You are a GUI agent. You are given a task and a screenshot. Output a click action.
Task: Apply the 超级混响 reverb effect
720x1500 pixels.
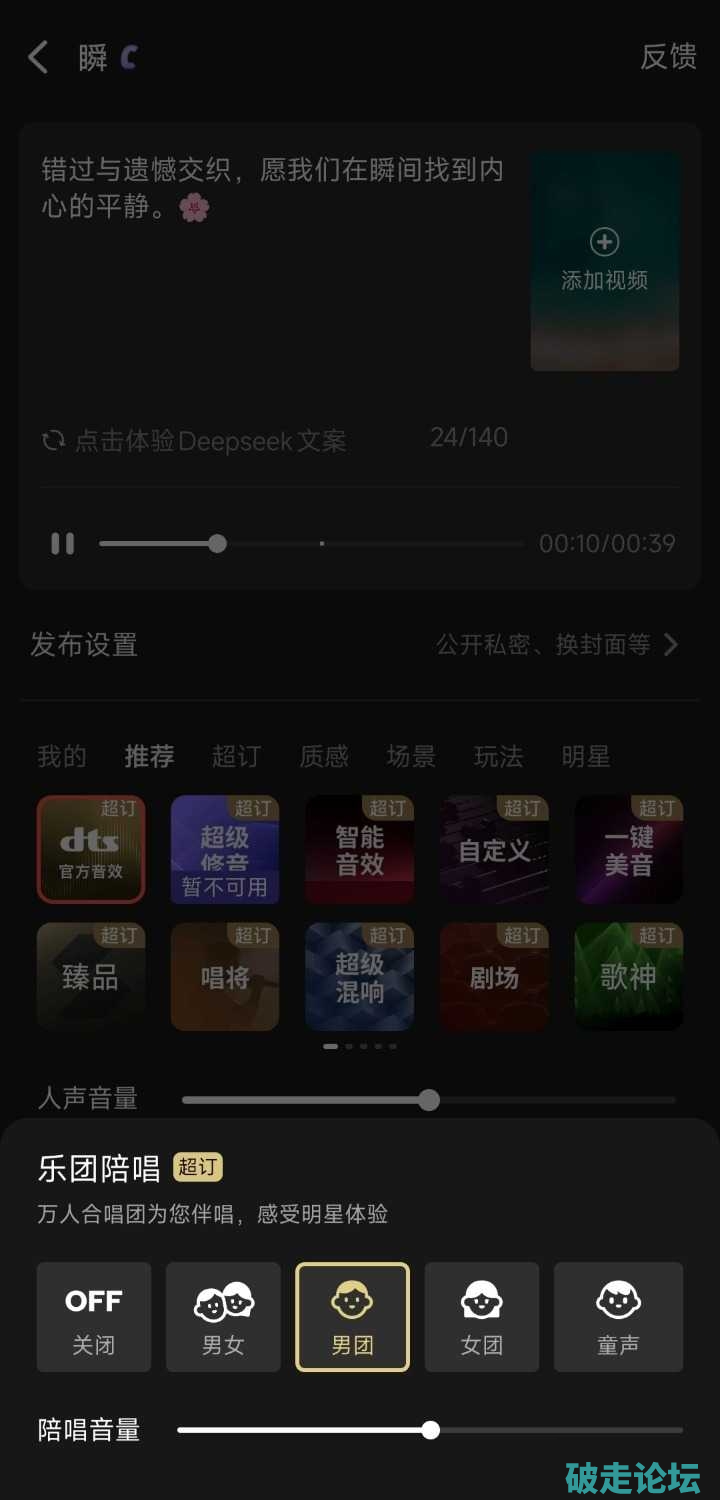coord(359,977)
